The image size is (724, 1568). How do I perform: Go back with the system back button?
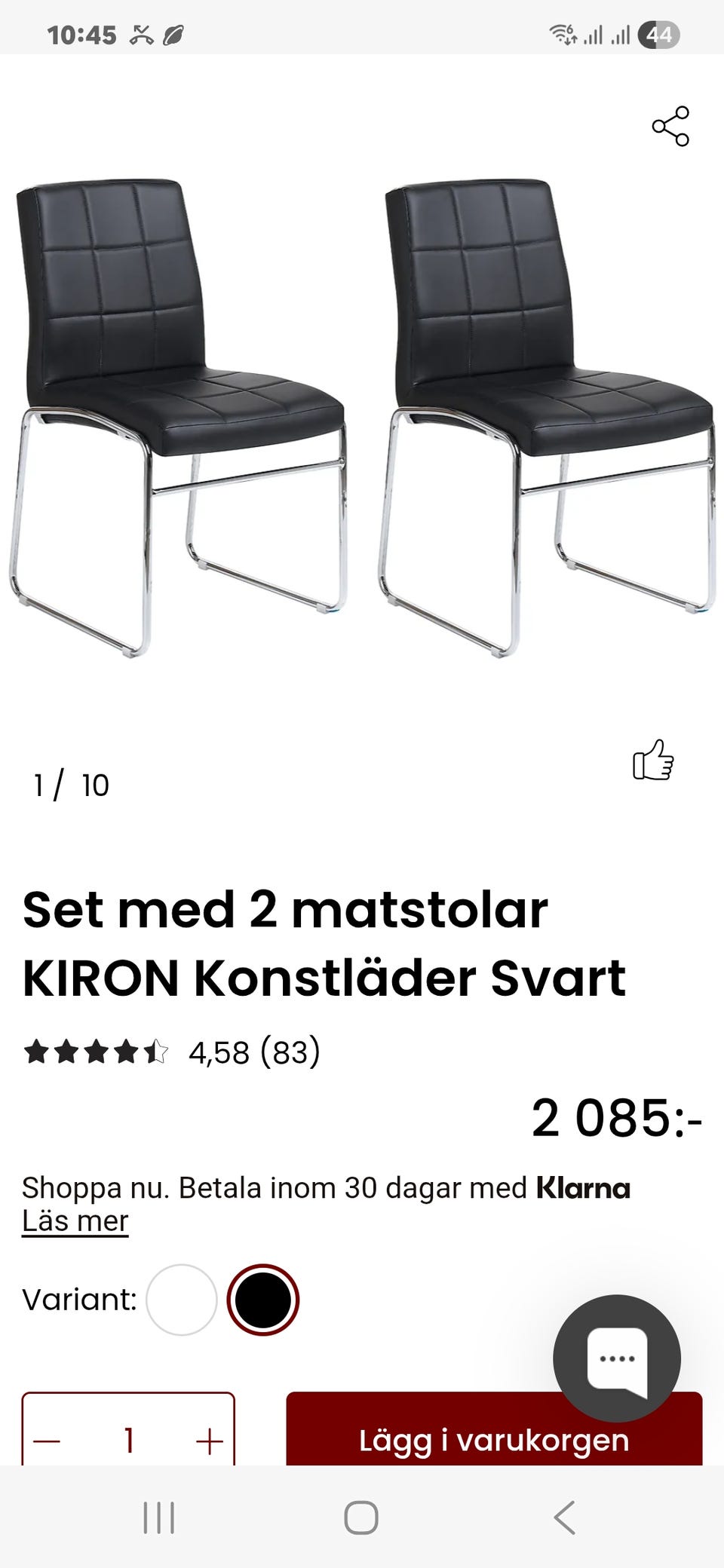tap(564, 1517)
